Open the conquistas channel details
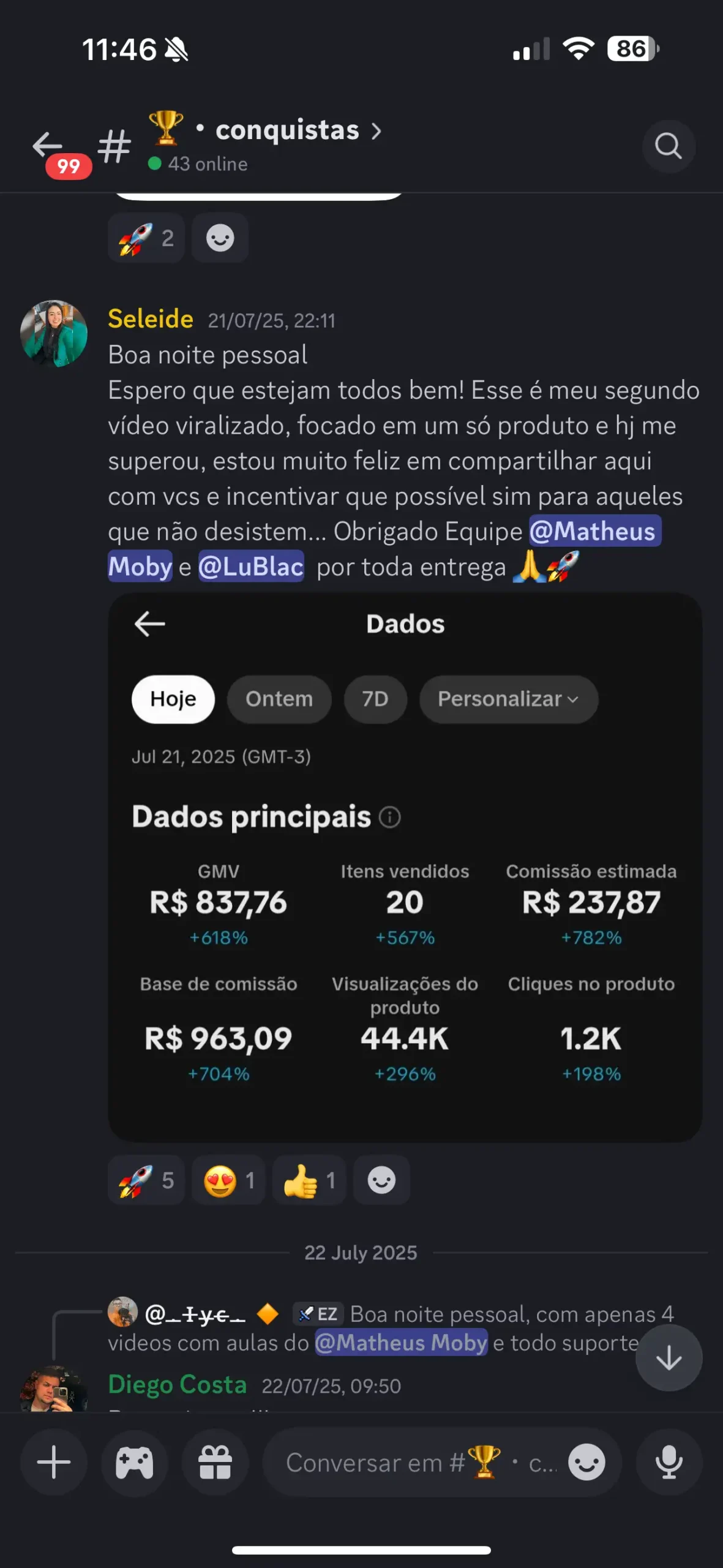 tap(288, 131)
